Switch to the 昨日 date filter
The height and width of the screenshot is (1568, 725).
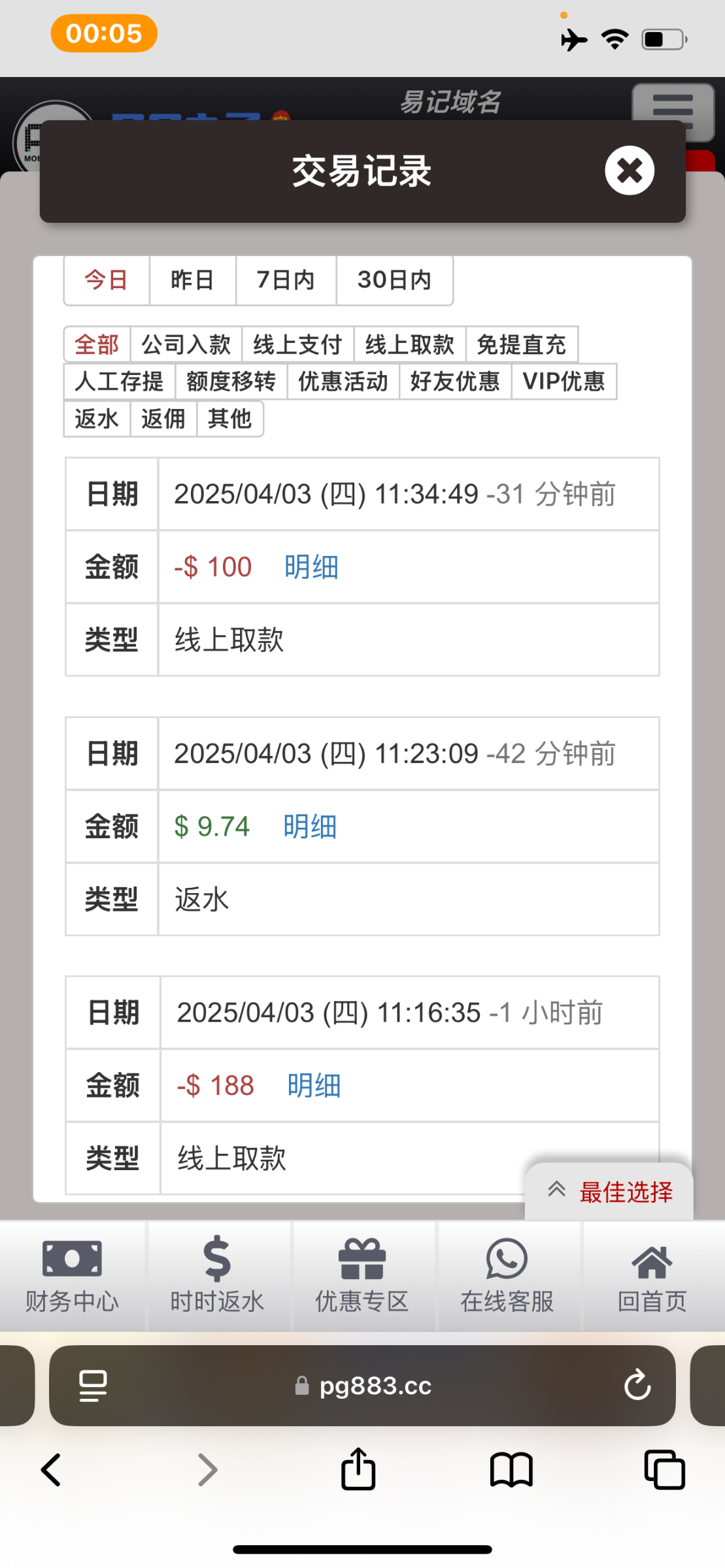[x=192, y=280]
